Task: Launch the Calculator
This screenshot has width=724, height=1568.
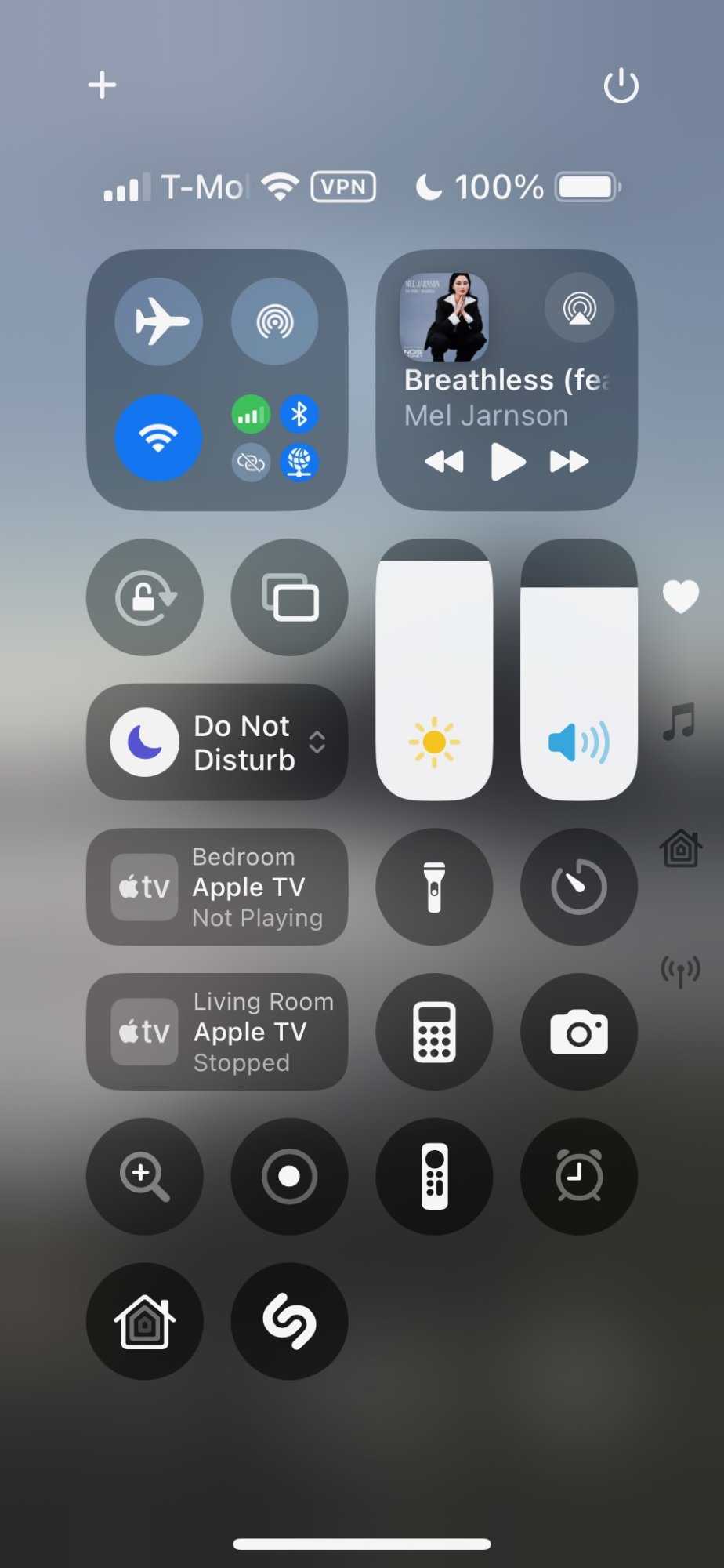Action: 434,1032
